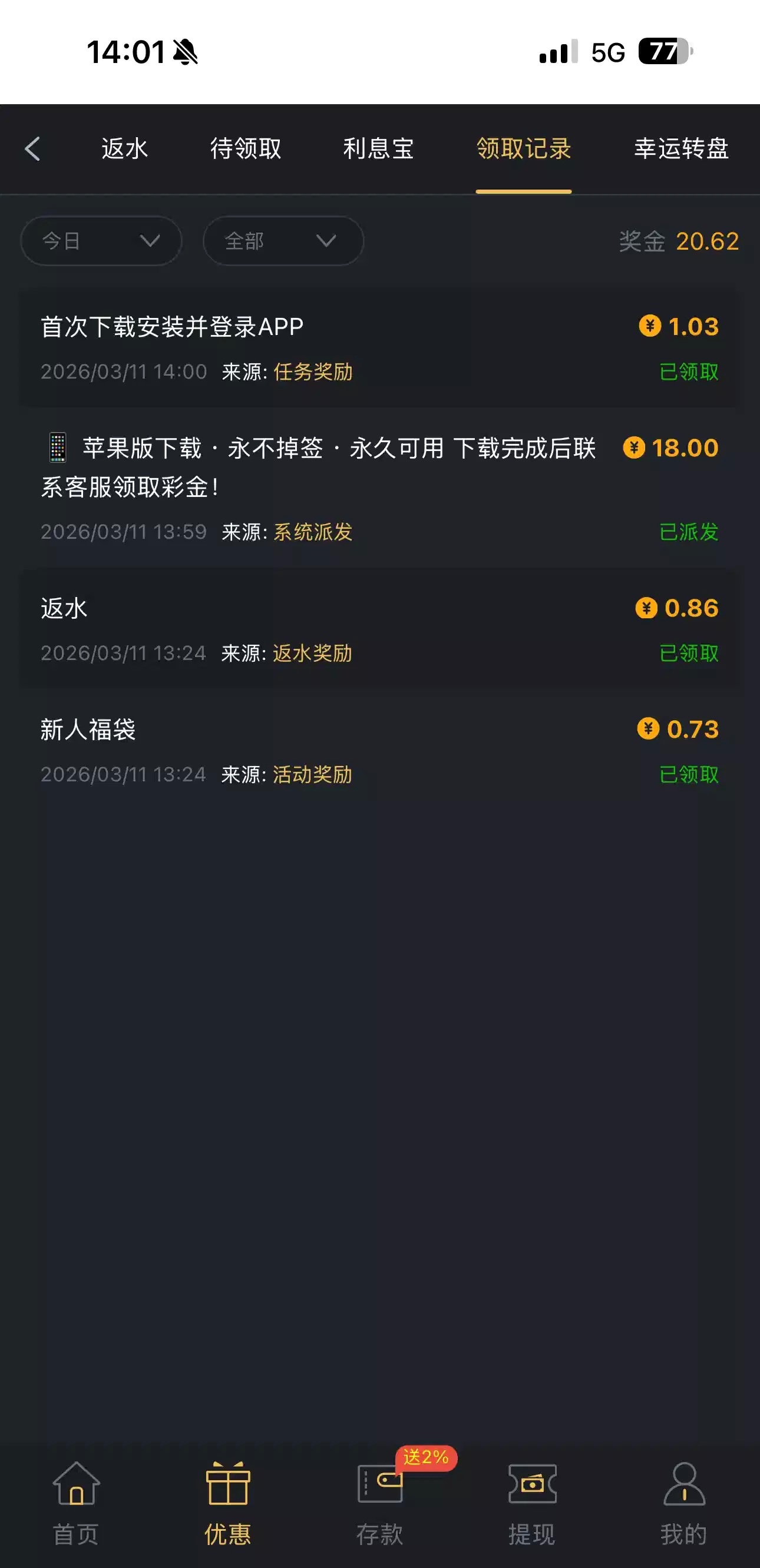The width and height of the screenshot is (760, 1568).
Task: Go back using the top-left arrow
Action: 33,149
